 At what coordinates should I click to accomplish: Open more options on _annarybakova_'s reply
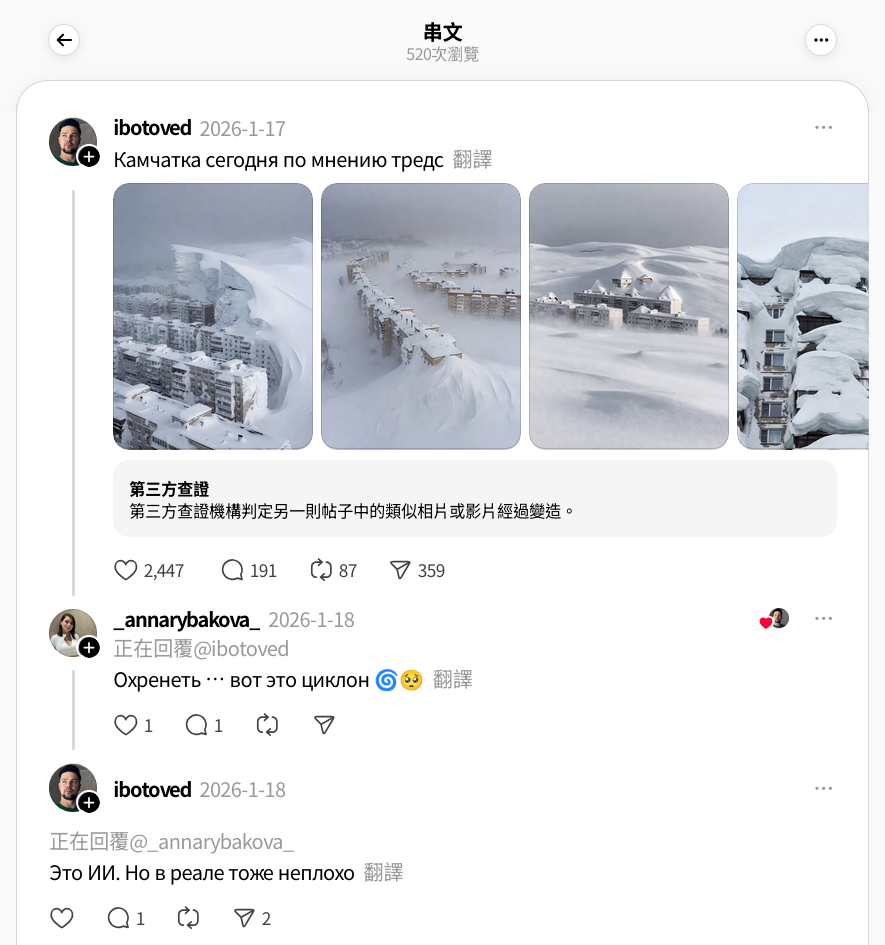pyautogui.click(x=823, y=618)
